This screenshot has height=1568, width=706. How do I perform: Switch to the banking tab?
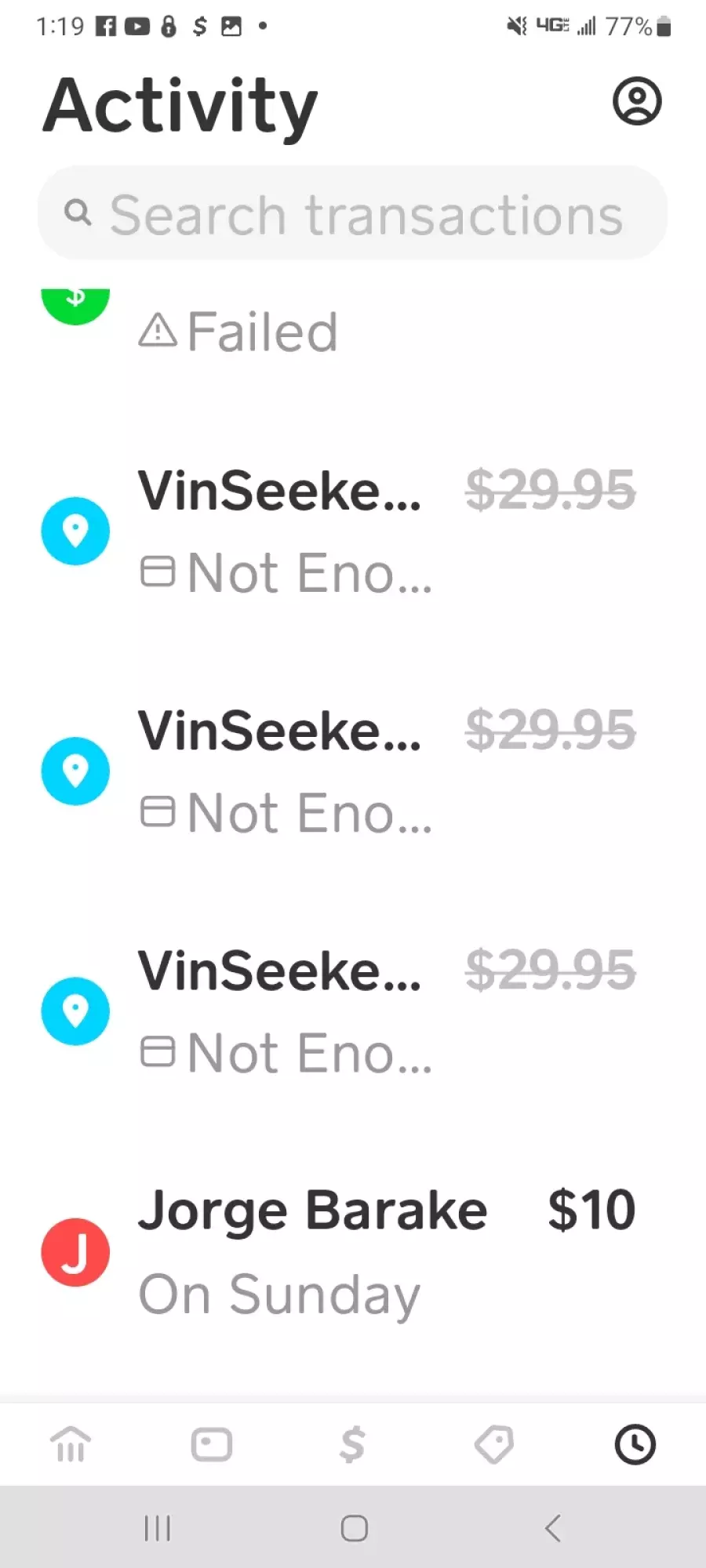pyautogui.click(x=71, y=1444)
